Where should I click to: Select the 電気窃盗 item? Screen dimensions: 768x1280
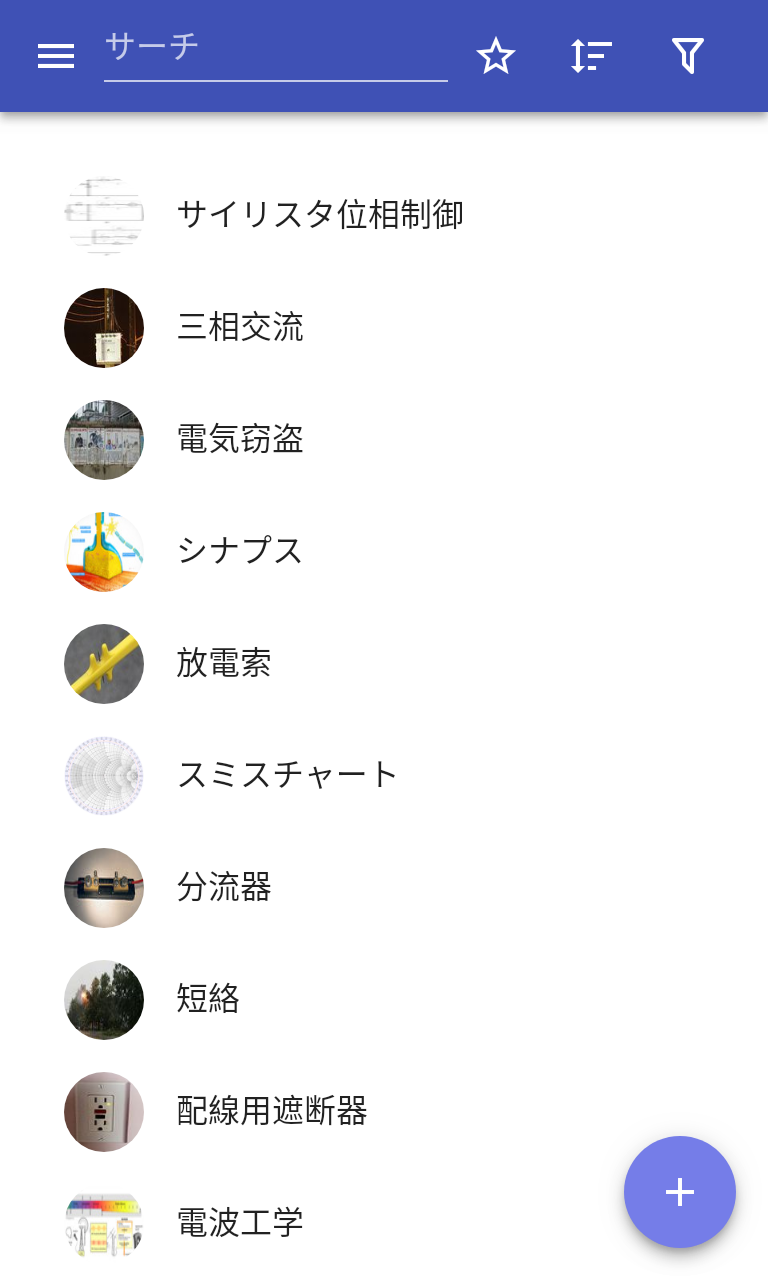pyautogui.click(x=240, y=439)
